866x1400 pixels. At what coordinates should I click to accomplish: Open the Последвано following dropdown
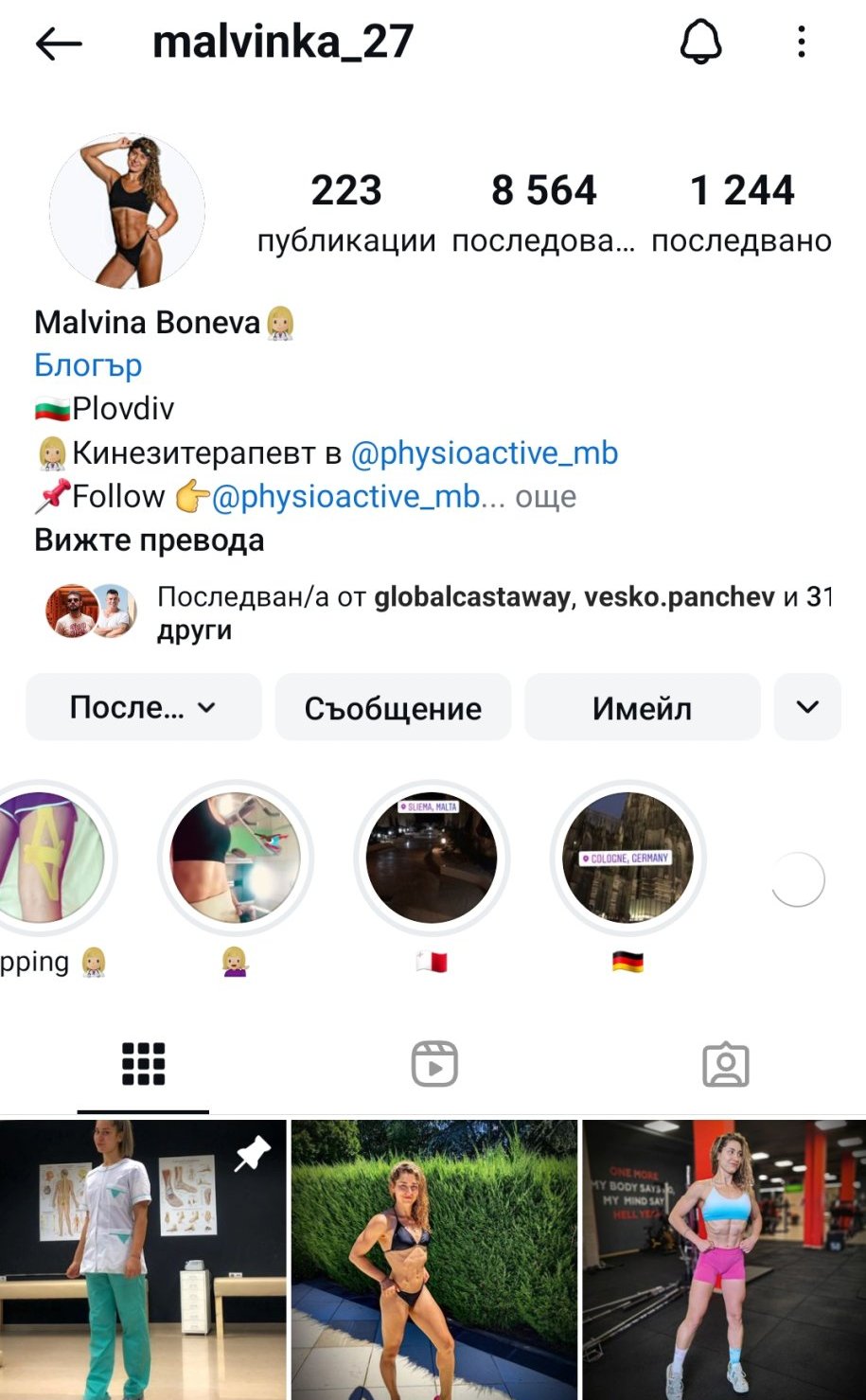[143, 707]
